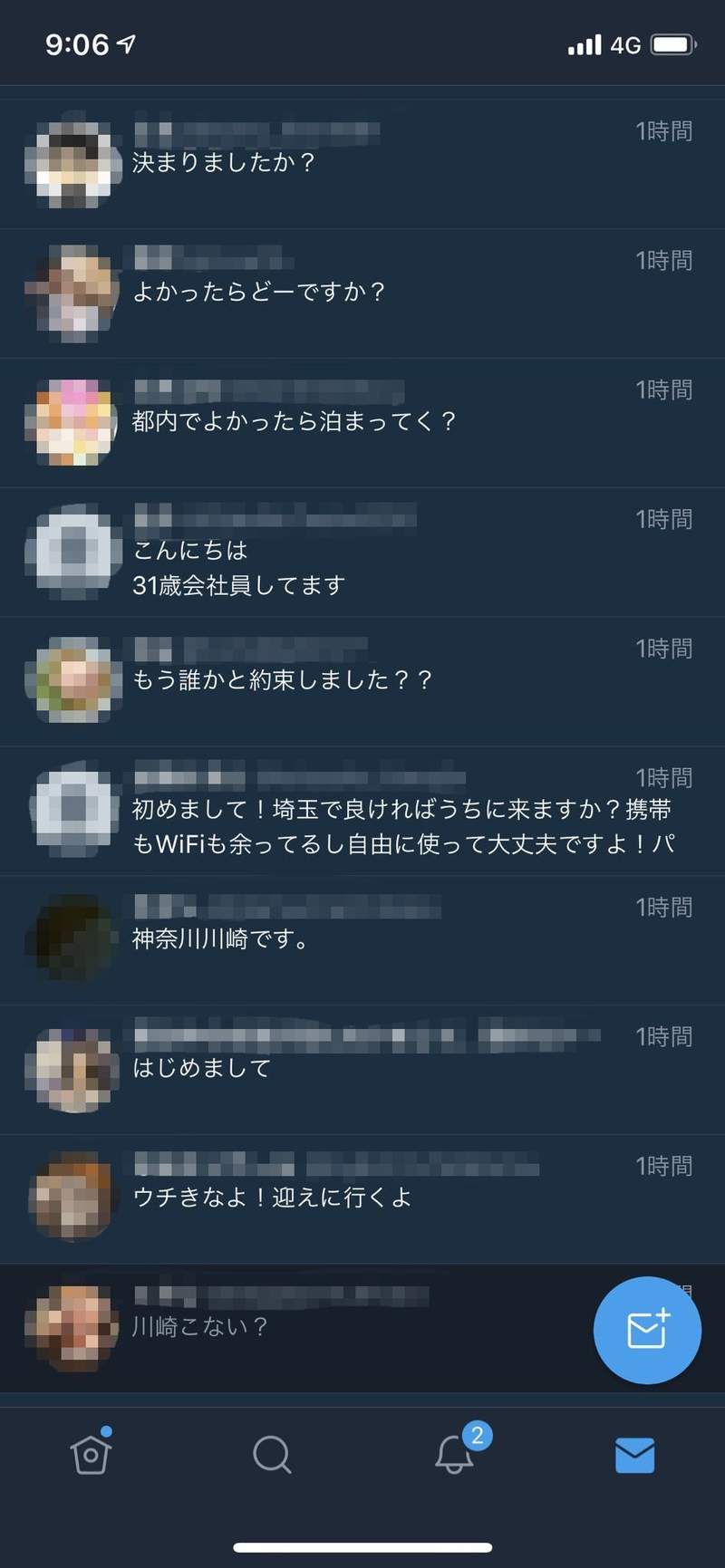Open the thread 都内でよかったら泊まってく？
Image resolution: width=725 pixels, height=1568 pixels.
tap(362, 422)
